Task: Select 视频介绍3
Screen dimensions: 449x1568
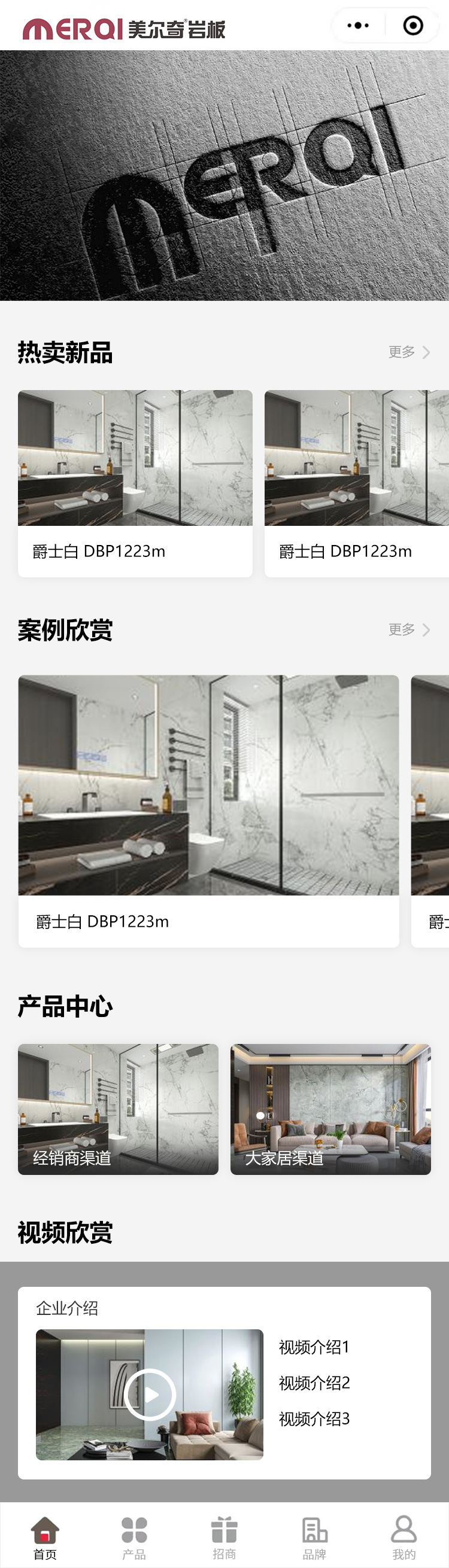Action: coord(314,1419)
